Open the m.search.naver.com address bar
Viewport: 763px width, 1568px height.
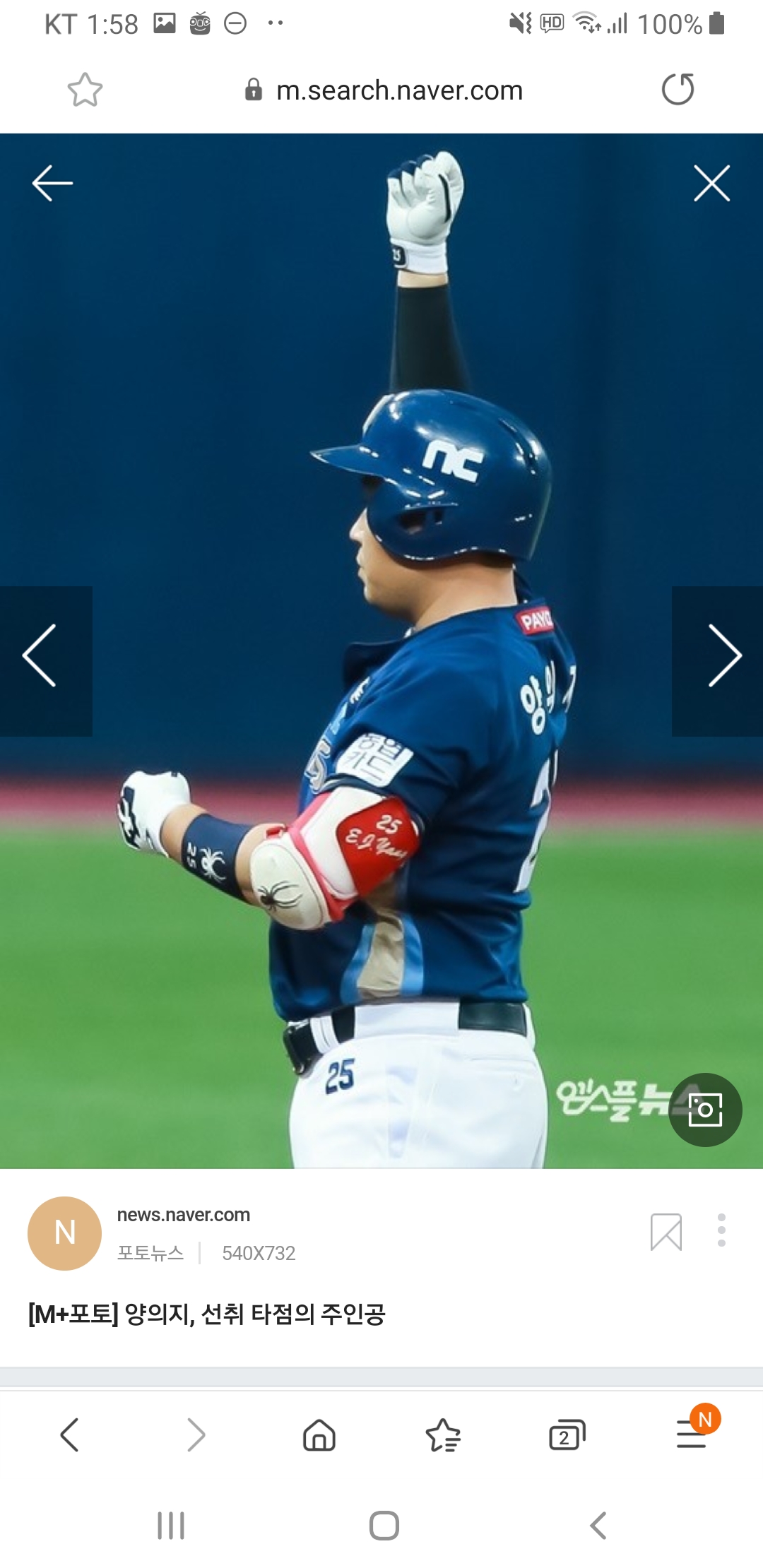398,90
